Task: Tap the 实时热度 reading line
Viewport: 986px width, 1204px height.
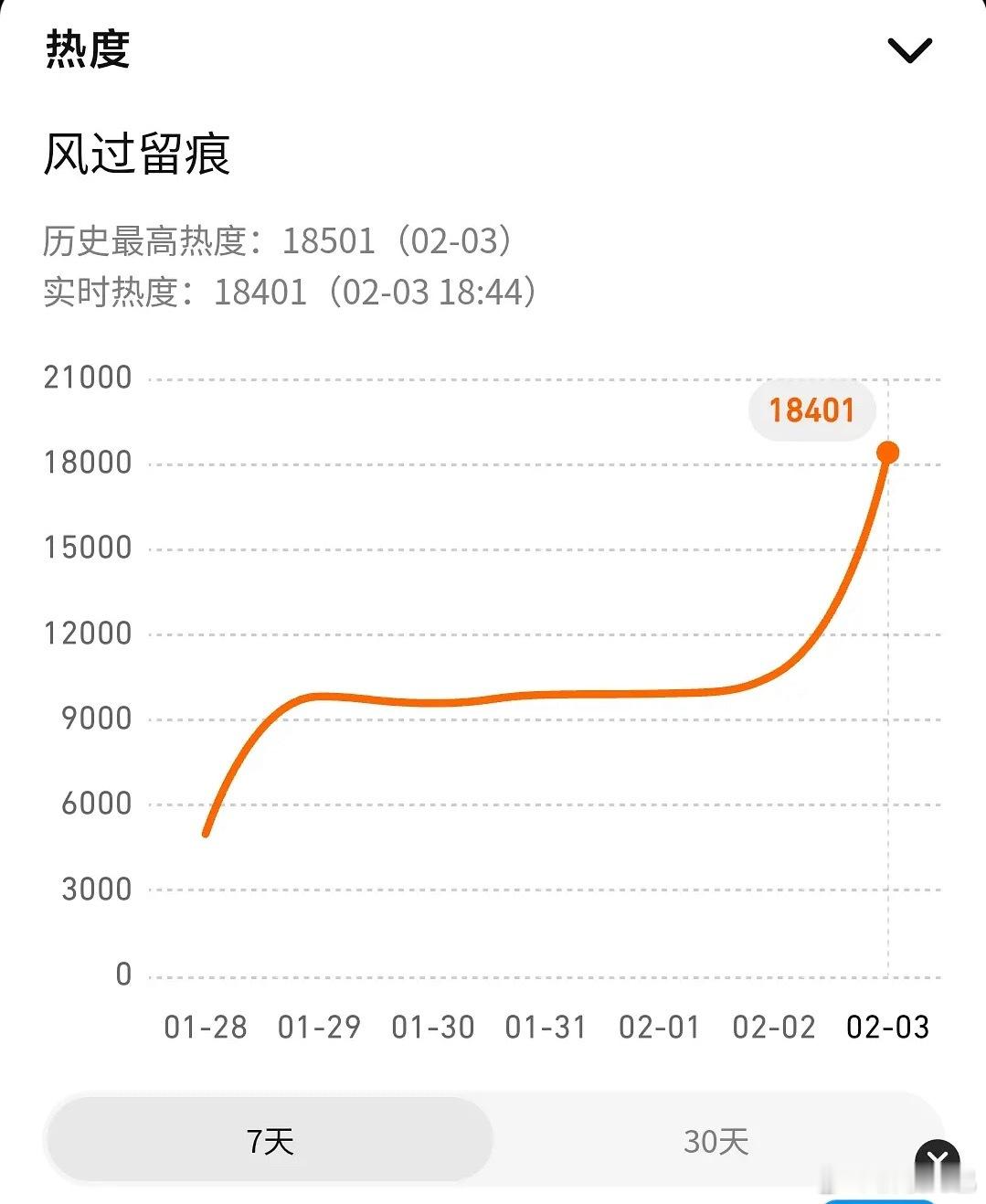Action: point(289,293)
